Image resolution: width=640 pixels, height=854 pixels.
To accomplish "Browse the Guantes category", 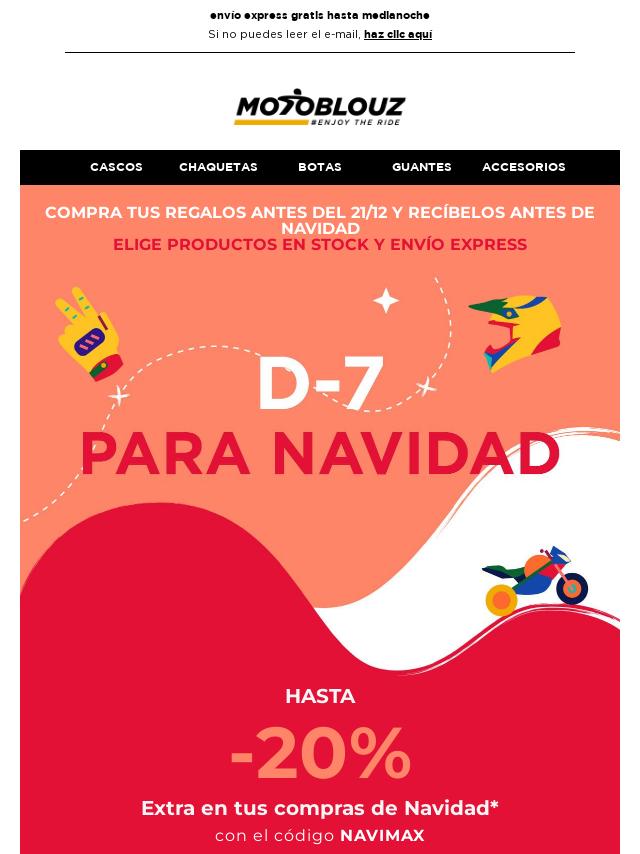I will pyautogui.click(x=421, y=167).
